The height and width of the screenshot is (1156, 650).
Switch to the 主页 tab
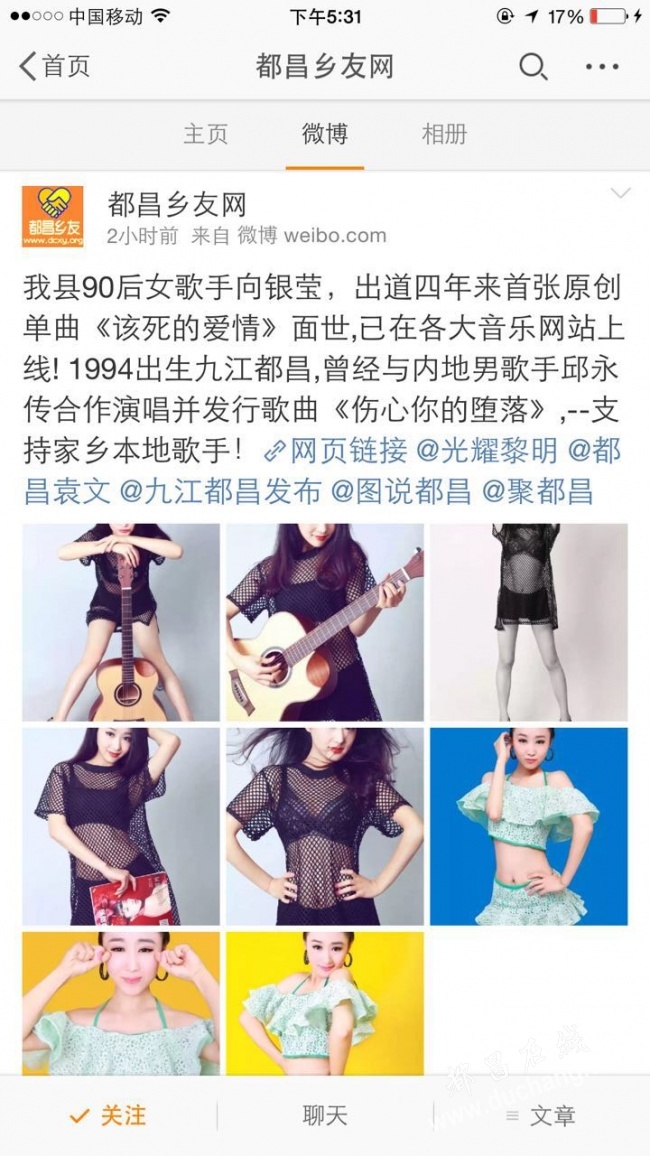pyautogui.click(x=206, y=134)
